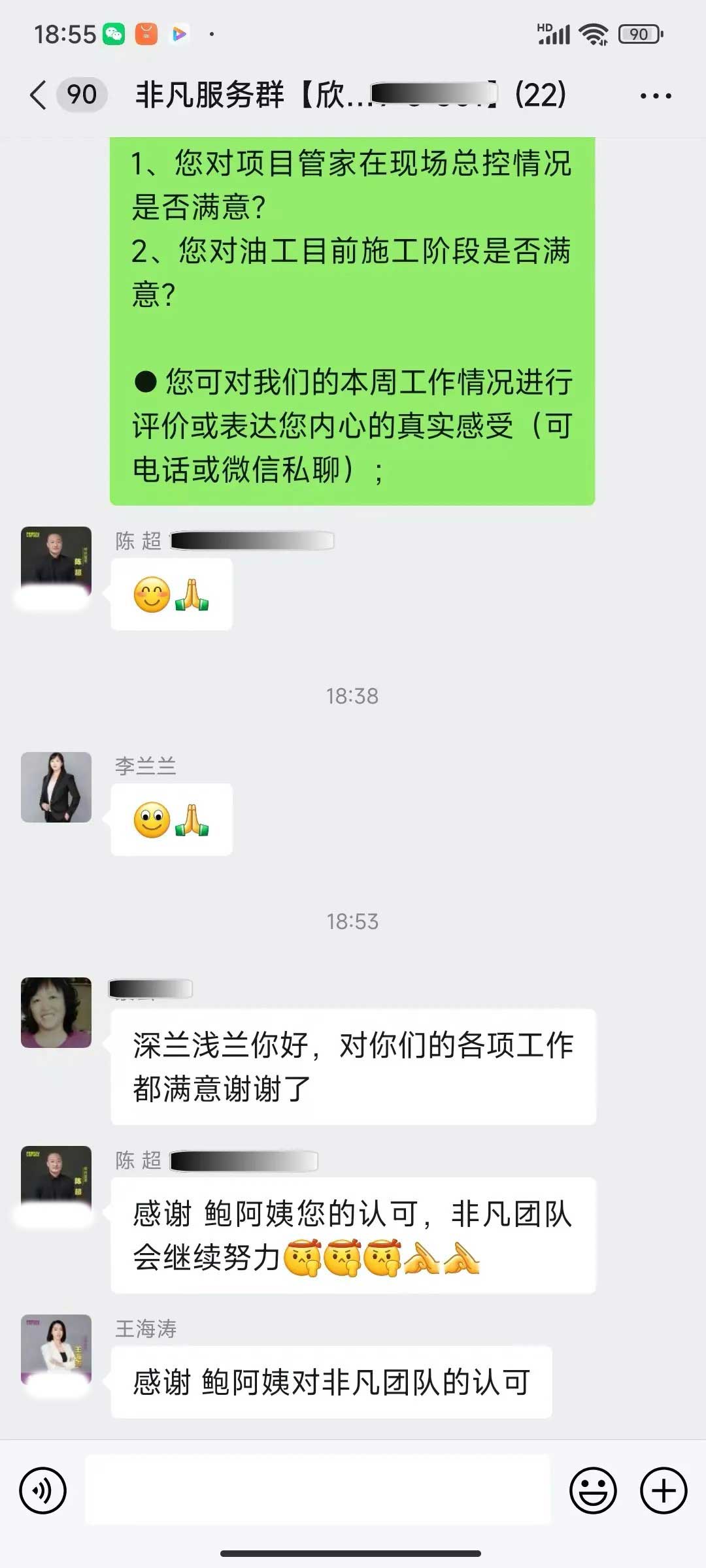Screen dimensions: 706x1568
Task: Tap the message text field
Action: point(318,1491)
